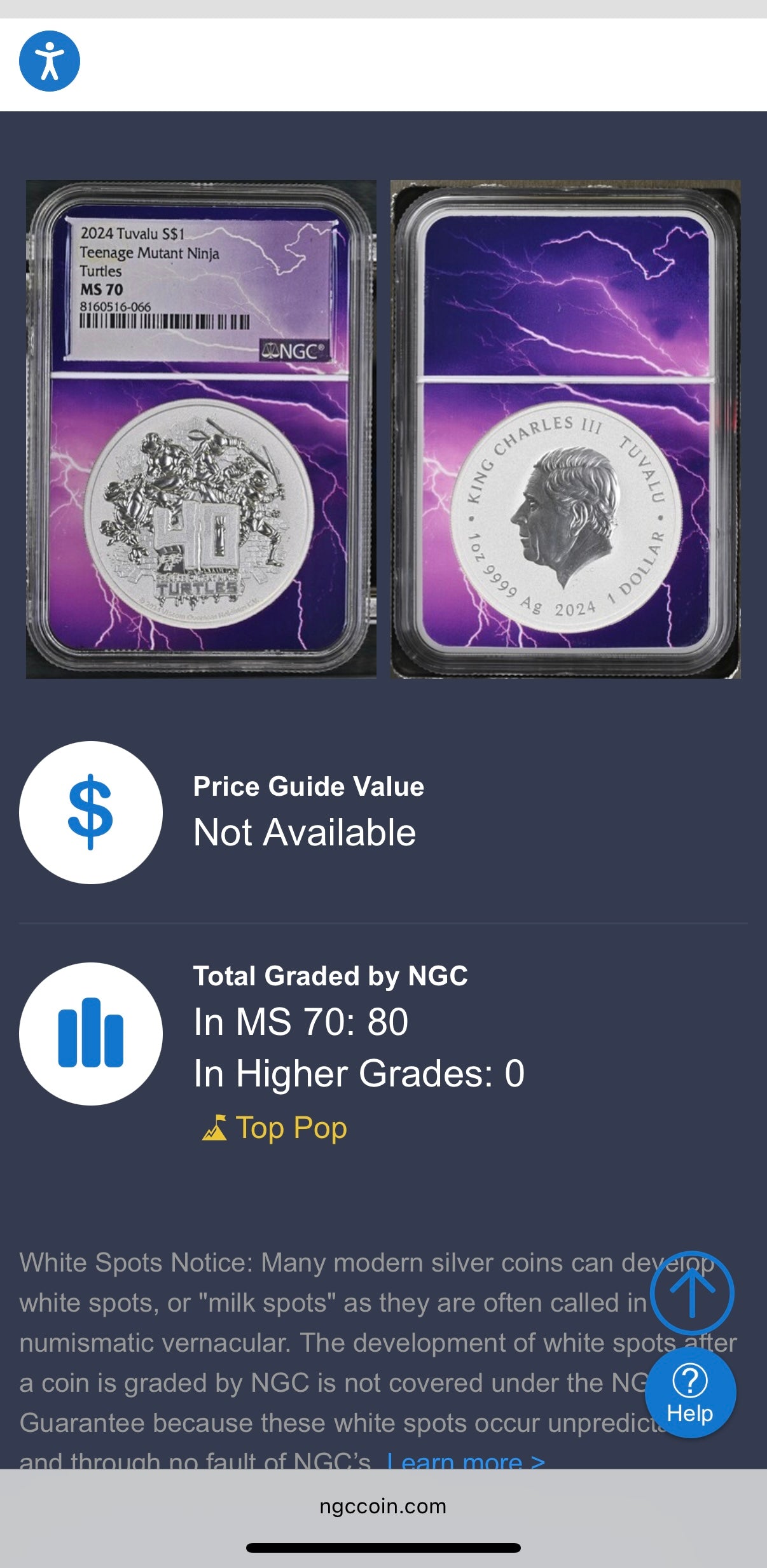Tap the scroll-to-top arrow button
This screenshot has height=1568, width=767.
point(692,1293)
